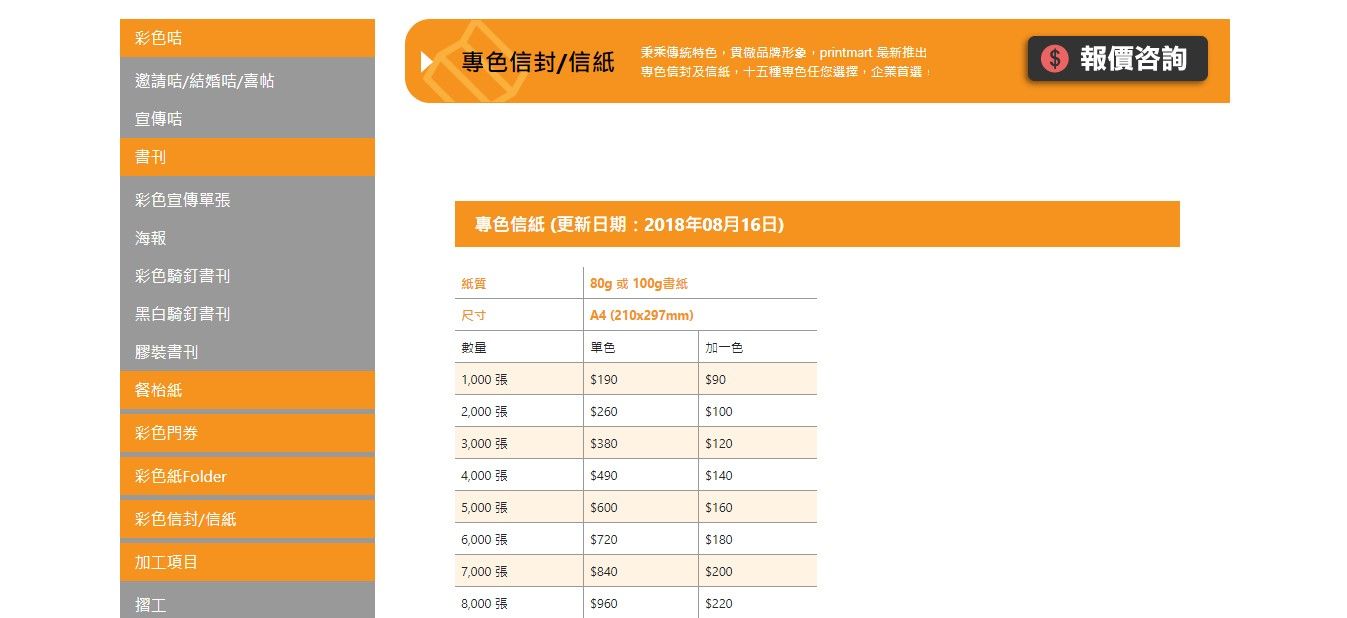Open the 彩色咭 category
1347x618 pixels.
coord(159,38)
